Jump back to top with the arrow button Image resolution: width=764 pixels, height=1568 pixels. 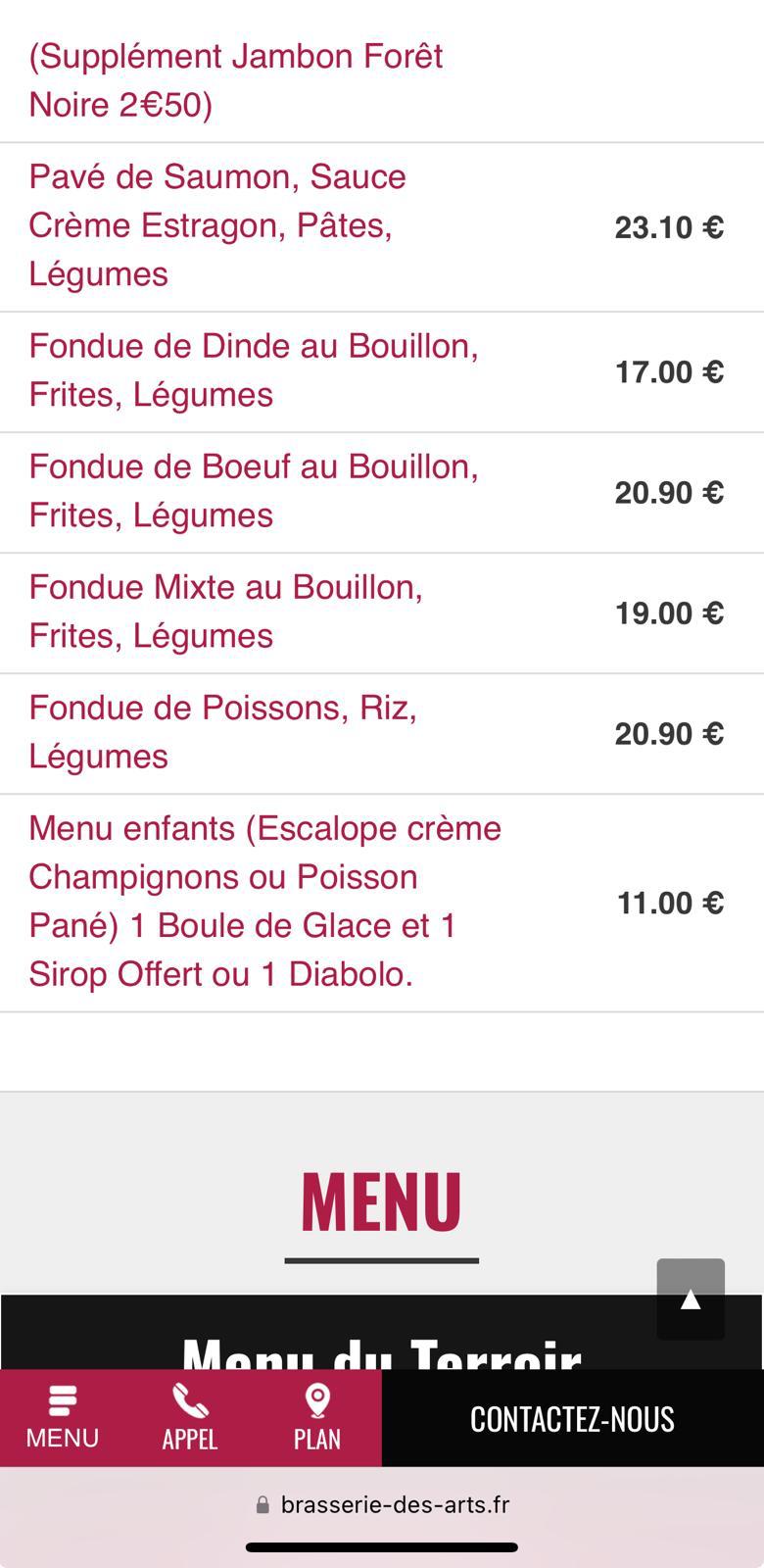tap(691, 1298)
